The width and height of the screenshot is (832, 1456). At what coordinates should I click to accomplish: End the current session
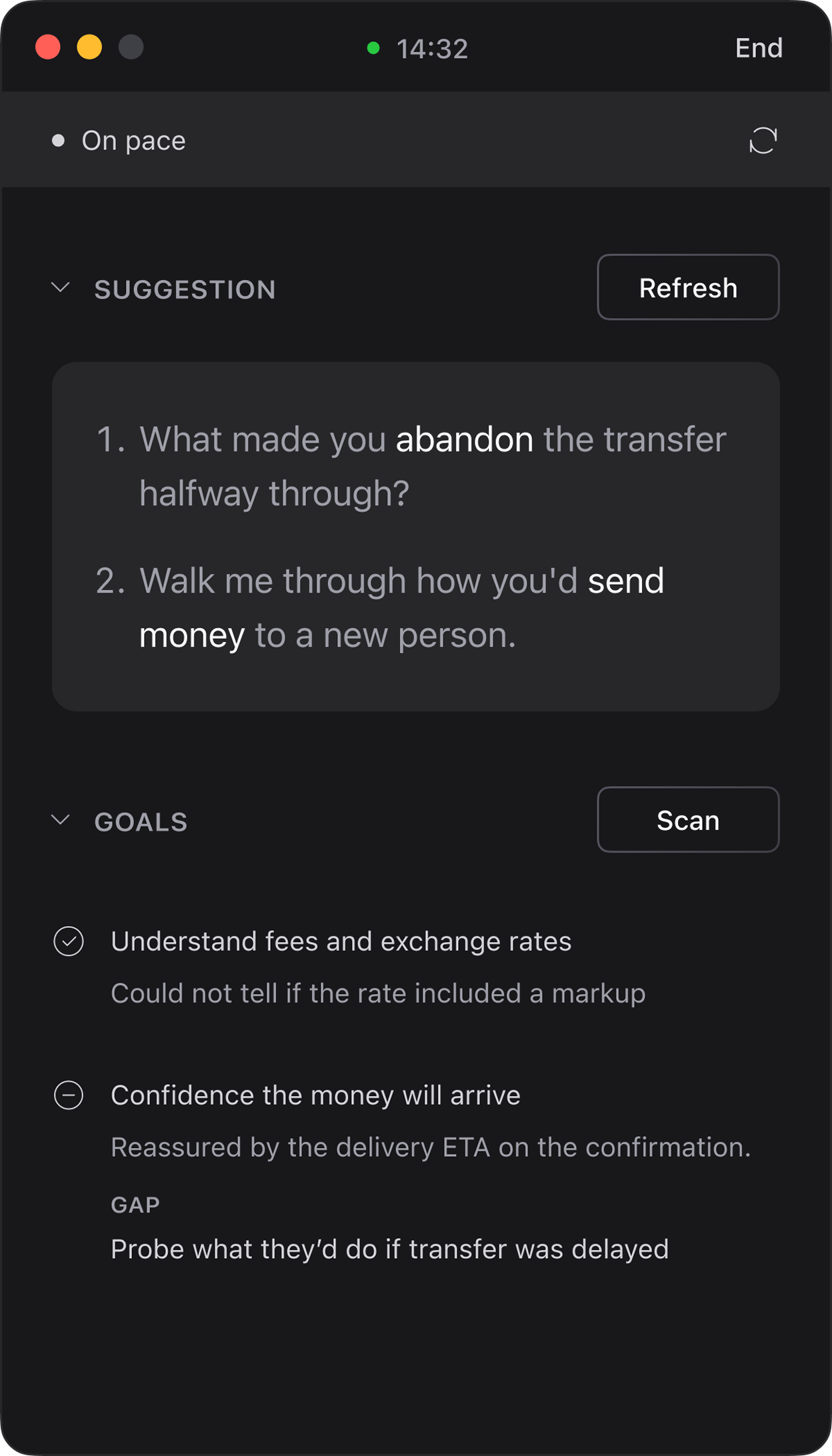[x=759, y=48]
